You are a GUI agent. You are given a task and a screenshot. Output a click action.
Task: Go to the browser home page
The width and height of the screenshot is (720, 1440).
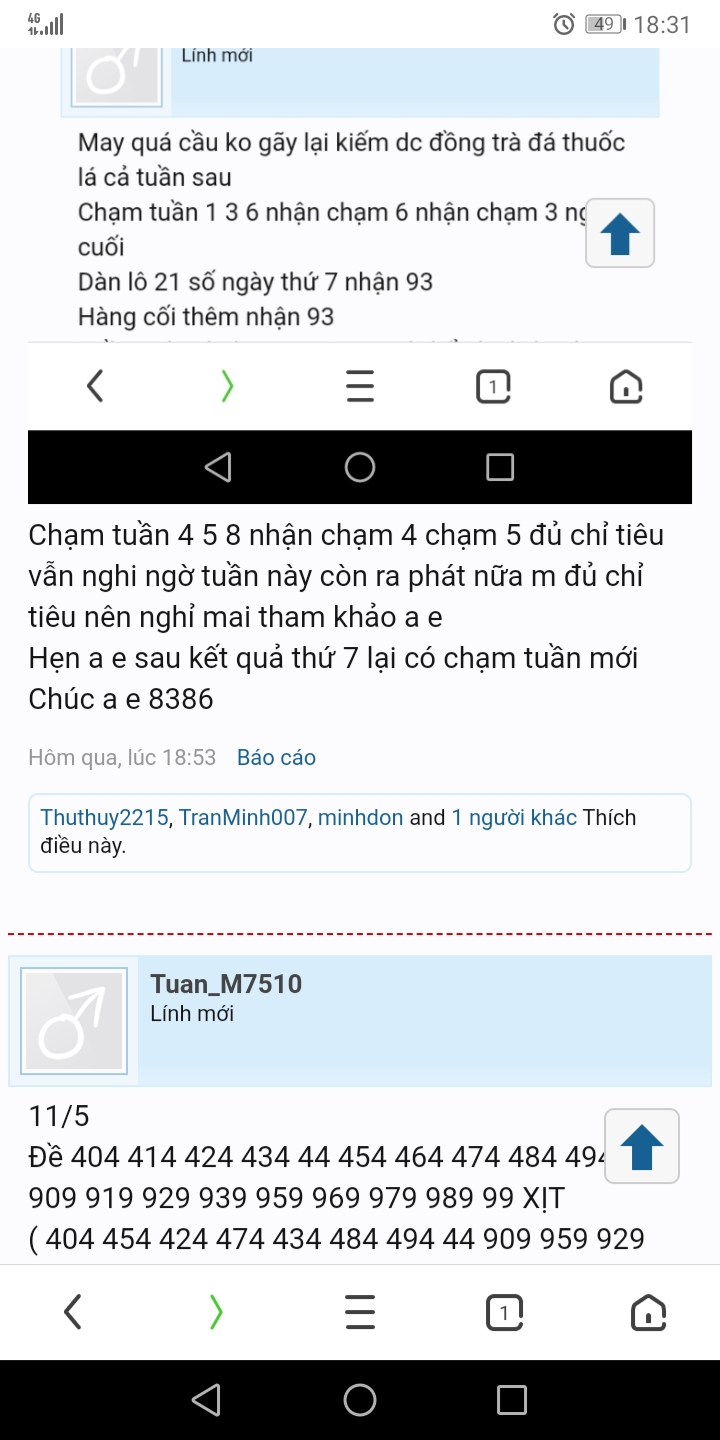pyautogui.click(x=648, y=1311)
